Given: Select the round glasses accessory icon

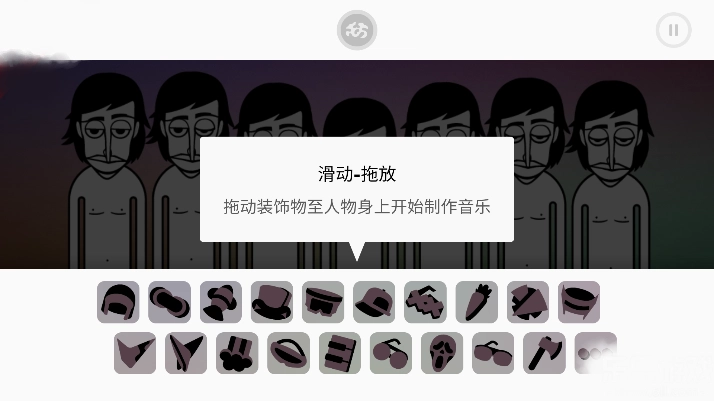Looking at the screenshot, I should (x=390, y=353).
